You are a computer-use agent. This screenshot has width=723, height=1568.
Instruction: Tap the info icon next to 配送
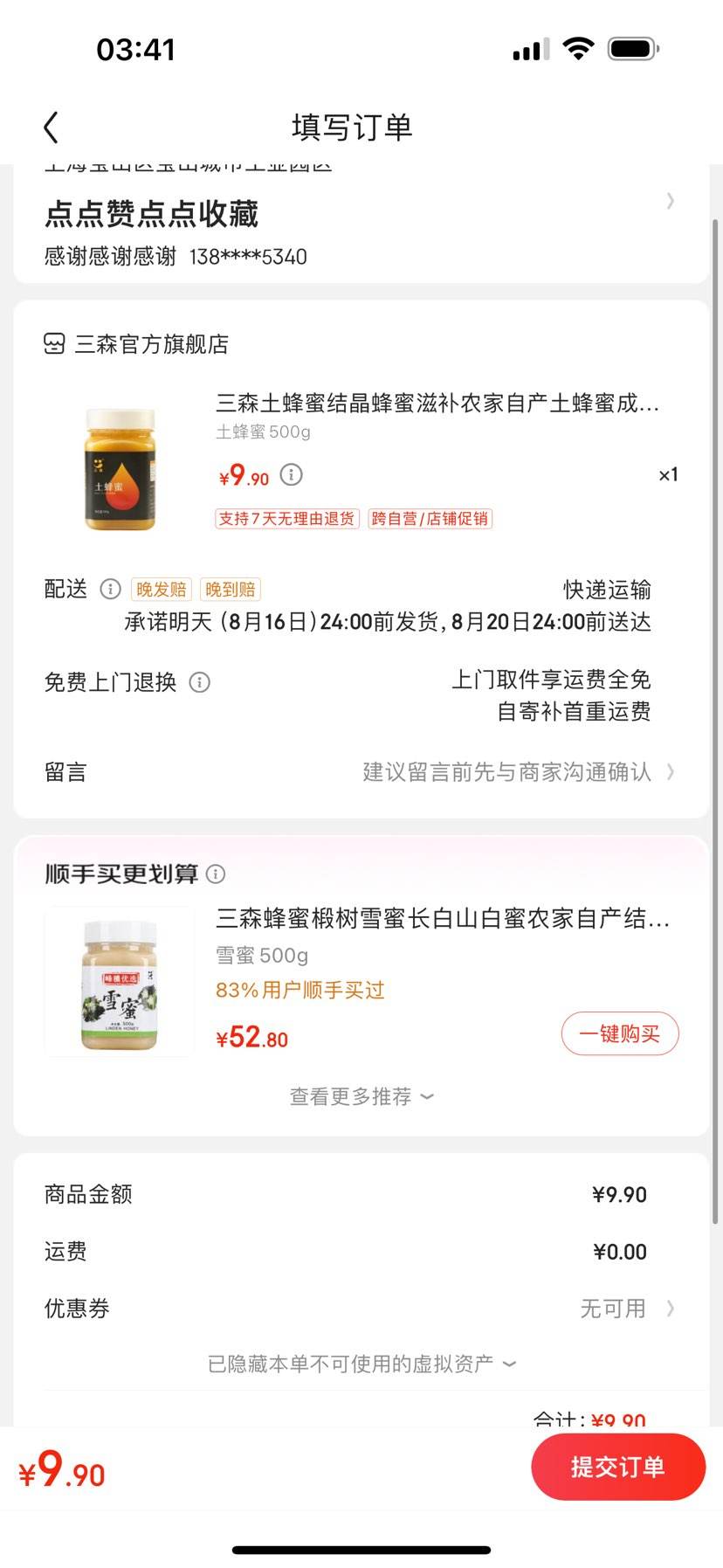click(x=110, y=589)
